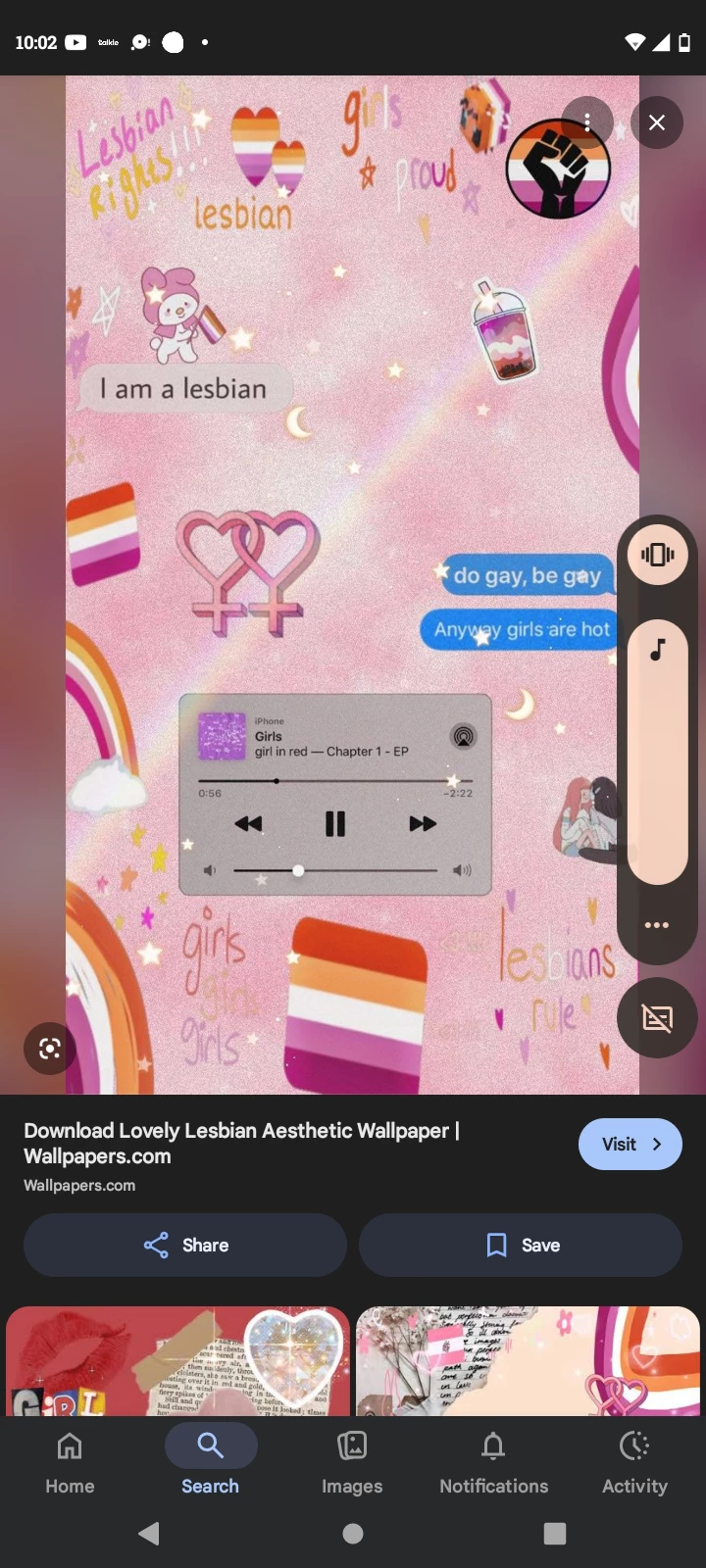Switch to the Home tab
Image resolution: width=706 pixels, height=1568 pixels.
70,1463
